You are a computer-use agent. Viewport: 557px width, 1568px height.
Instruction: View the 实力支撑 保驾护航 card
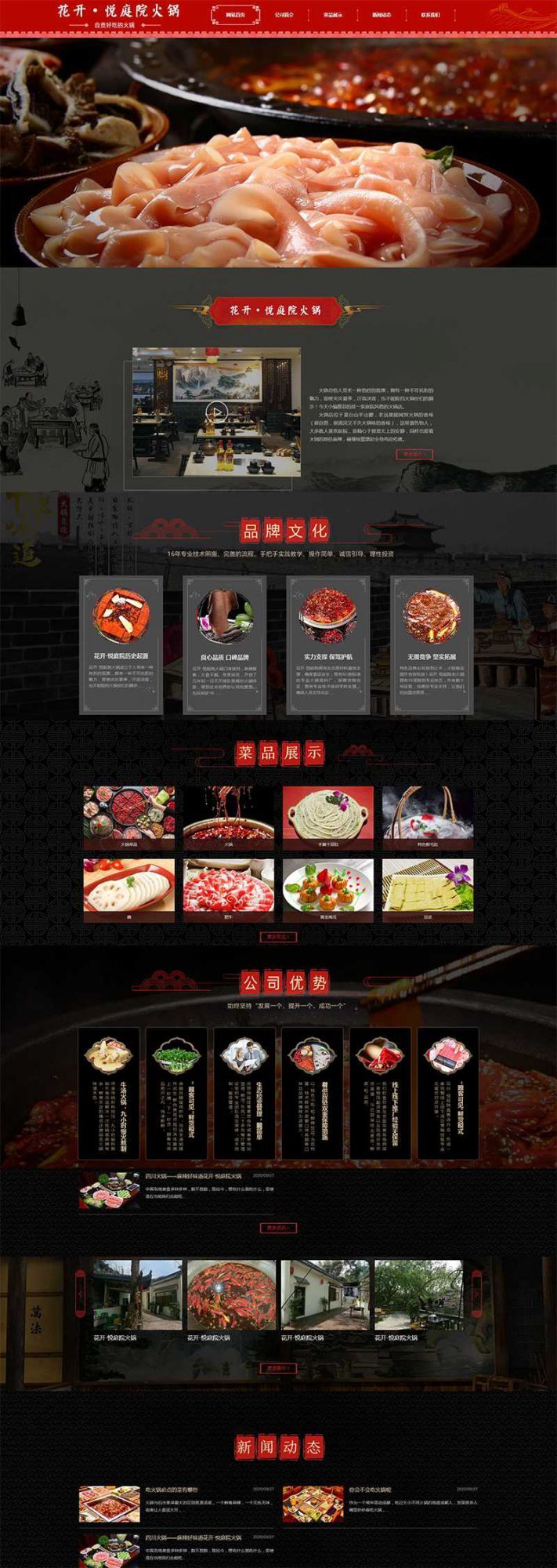pyautogui.click(x=328, y=644)
